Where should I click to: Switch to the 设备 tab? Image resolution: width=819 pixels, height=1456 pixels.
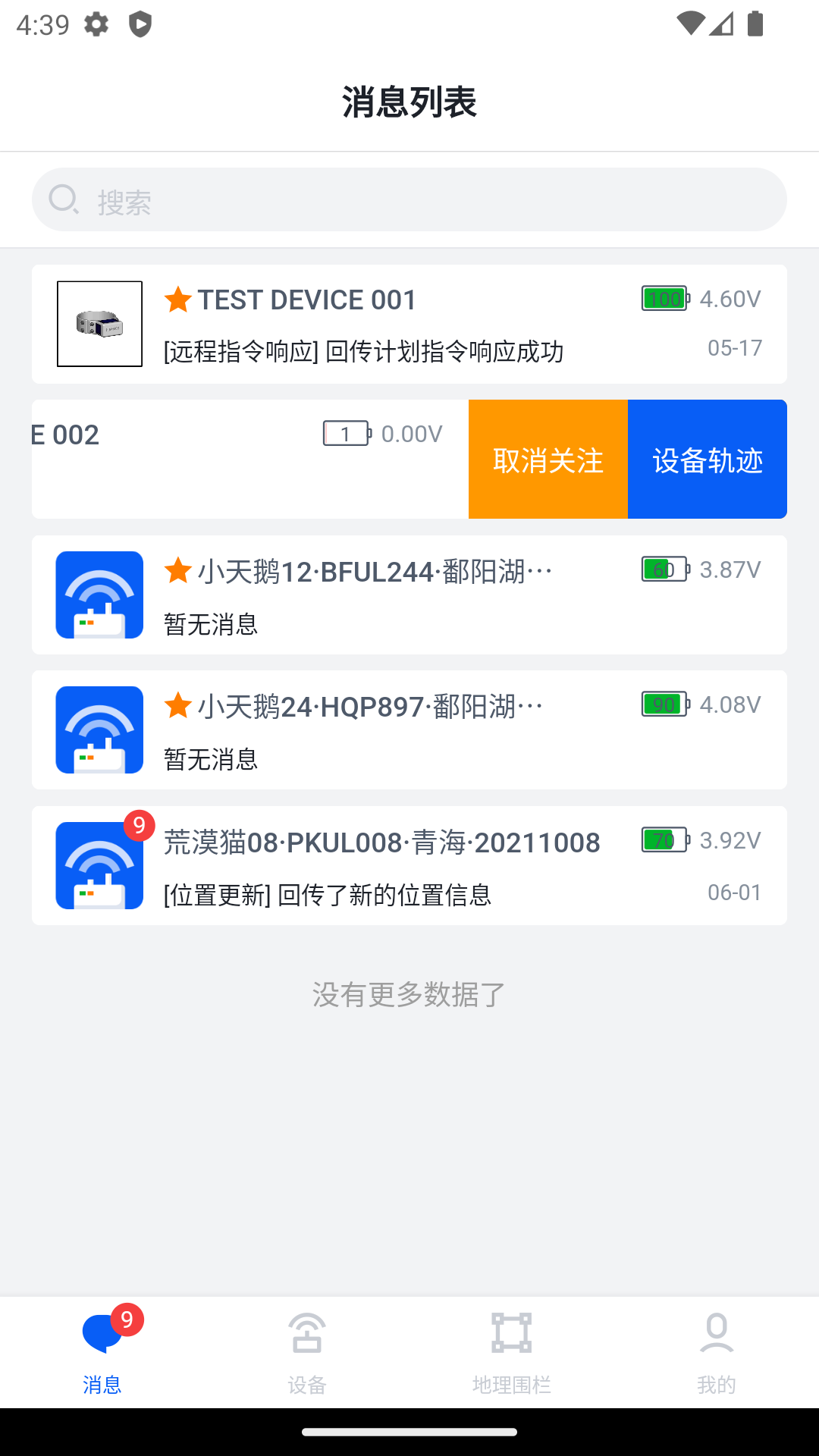coord(307,1382)
